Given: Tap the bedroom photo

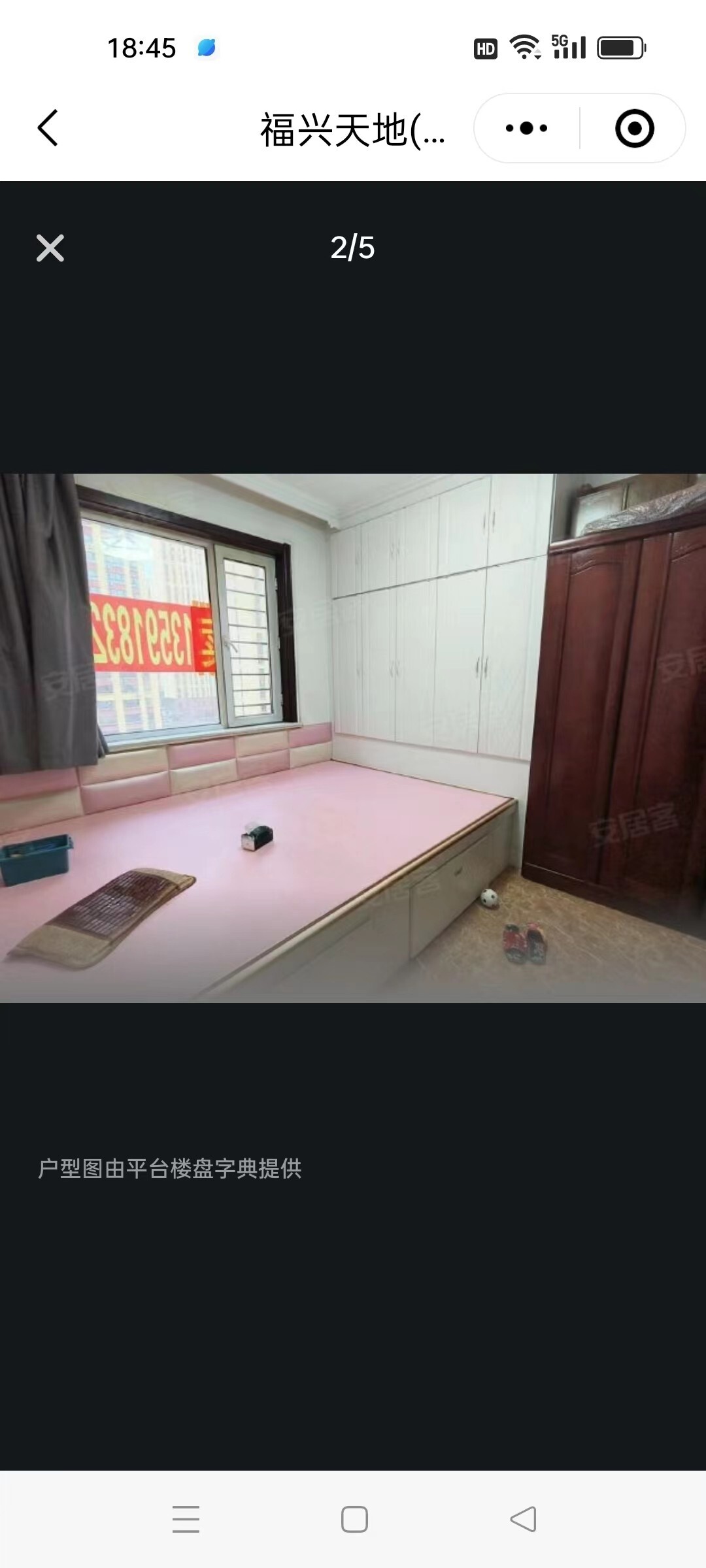Looking at the screenshot, I should coord(353,738).
